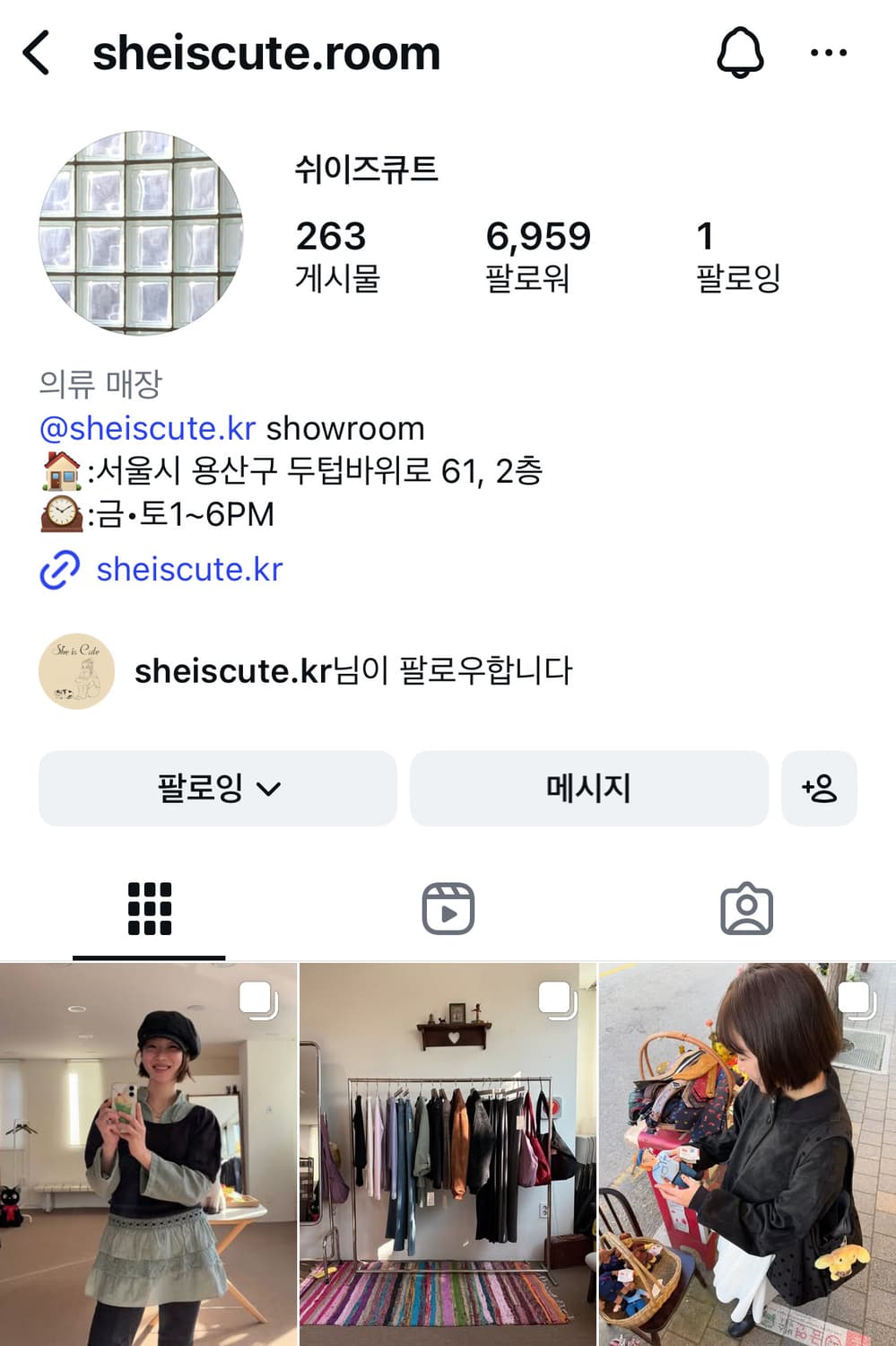Tap the @sheiscute.kr mention in the bio

(144, 428)
